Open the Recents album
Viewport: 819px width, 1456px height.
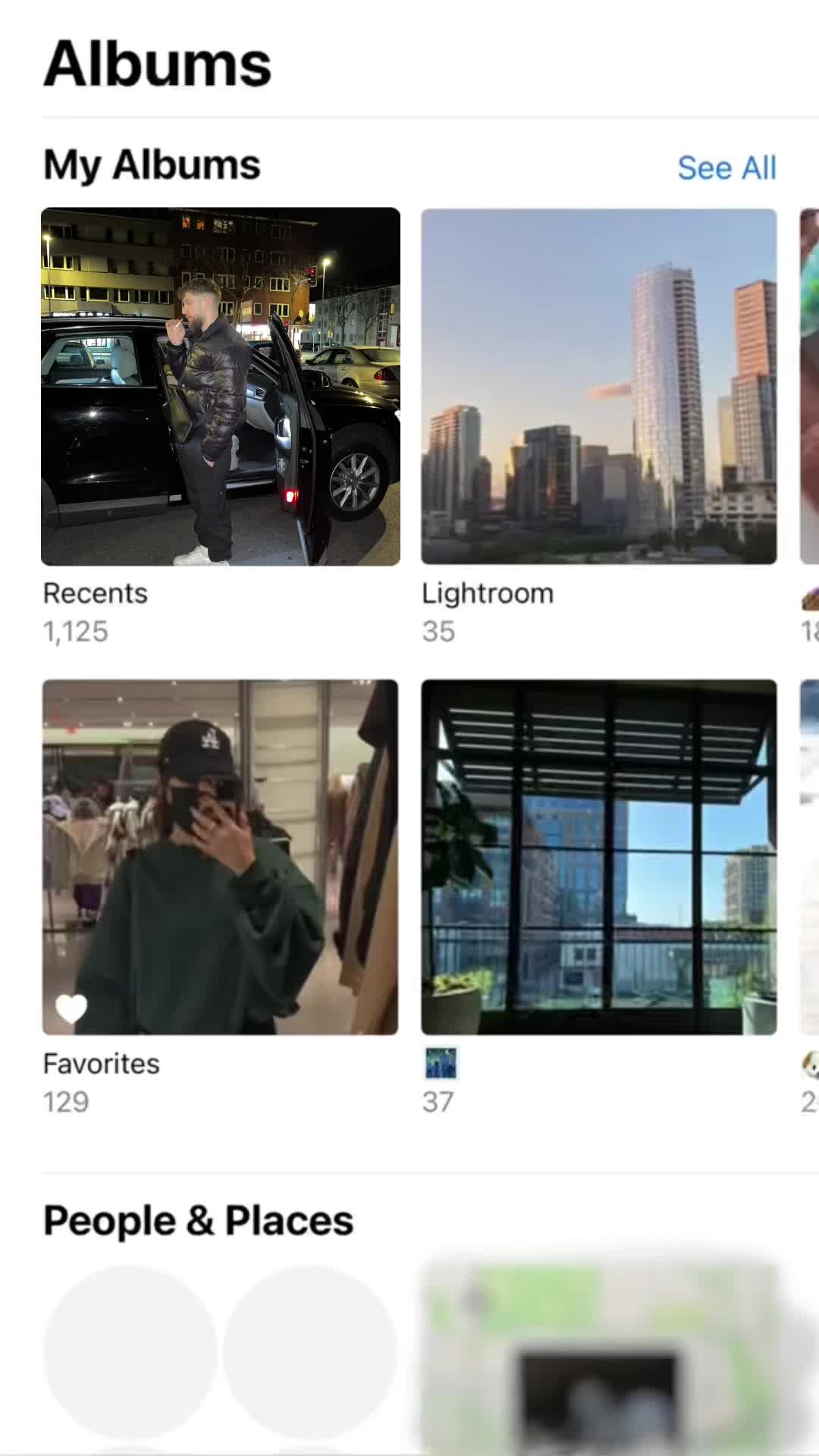(220, 387)
